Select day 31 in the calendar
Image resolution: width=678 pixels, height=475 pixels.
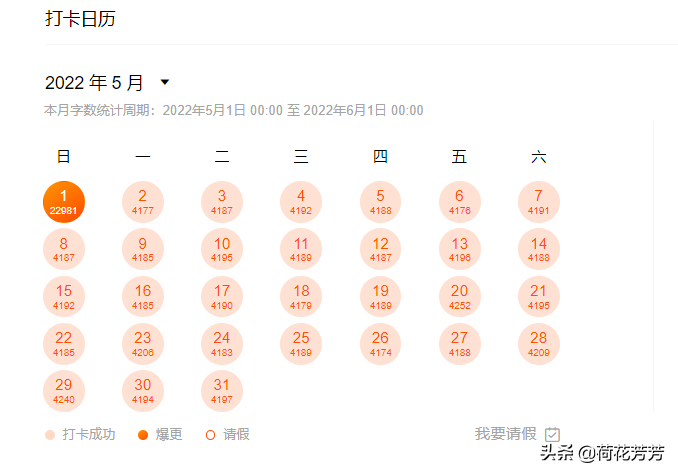[x=222, y=390]
